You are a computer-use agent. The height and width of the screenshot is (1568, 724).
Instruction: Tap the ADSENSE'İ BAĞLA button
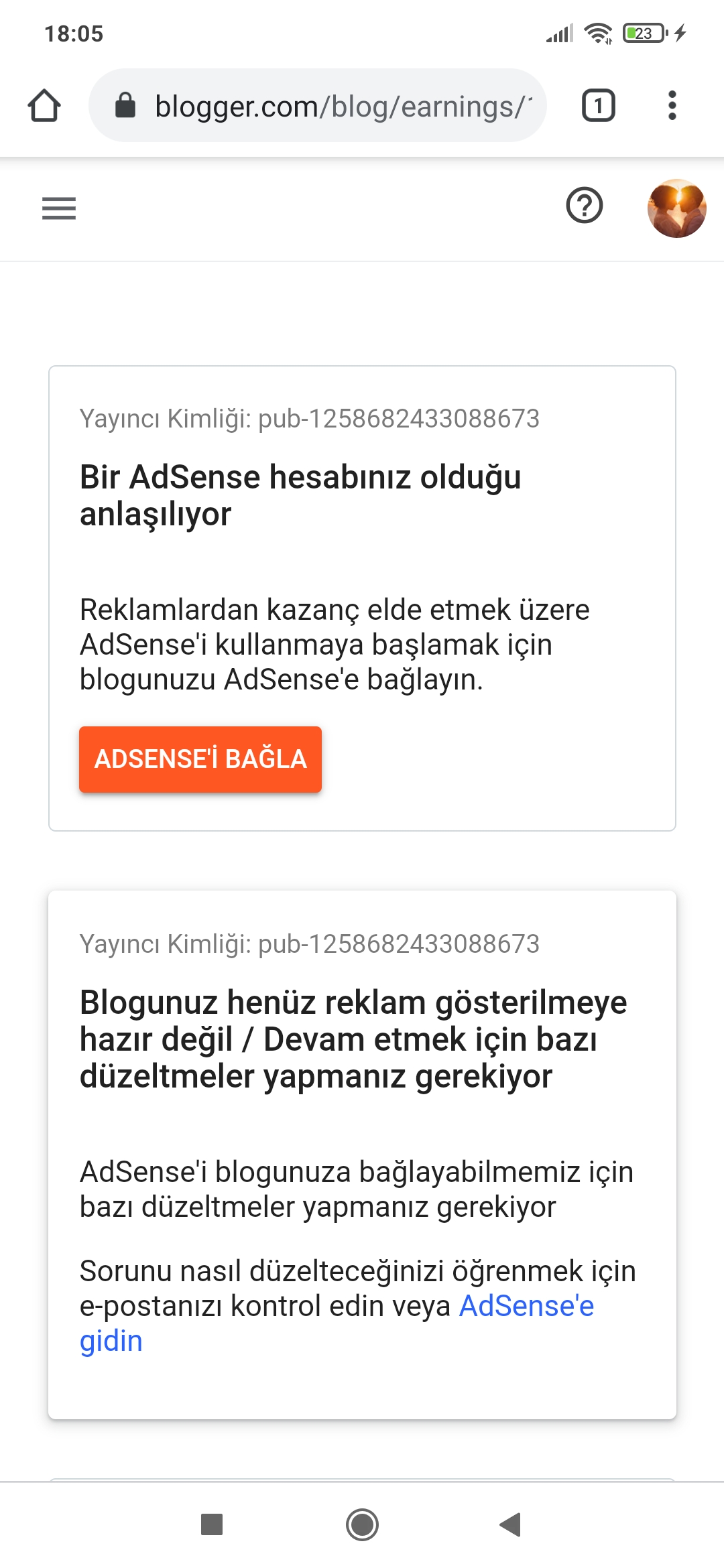(200, 759)
